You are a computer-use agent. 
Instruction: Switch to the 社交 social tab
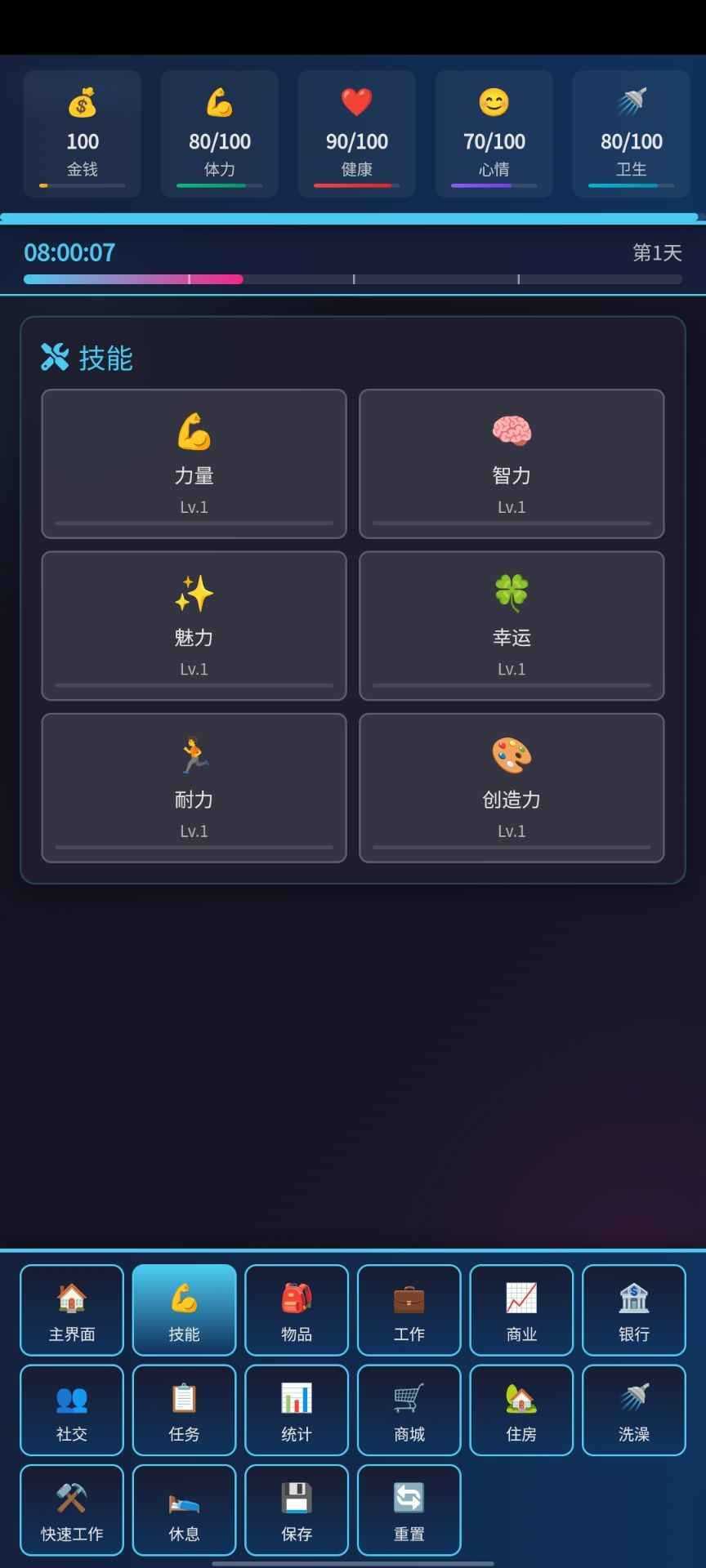[72, 1410]
